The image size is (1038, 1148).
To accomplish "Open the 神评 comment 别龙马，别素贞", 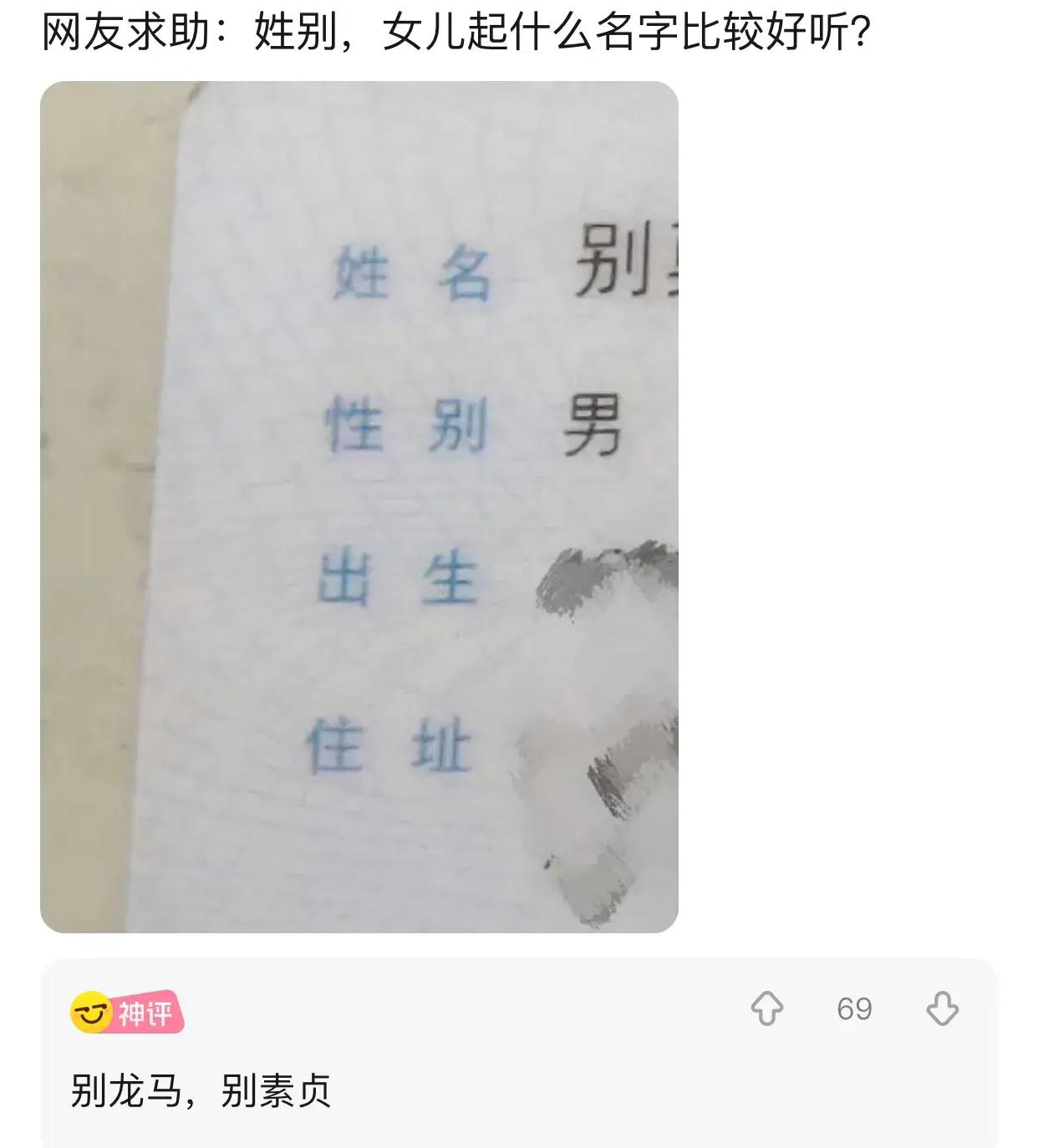I will (x=201, y=1090).
